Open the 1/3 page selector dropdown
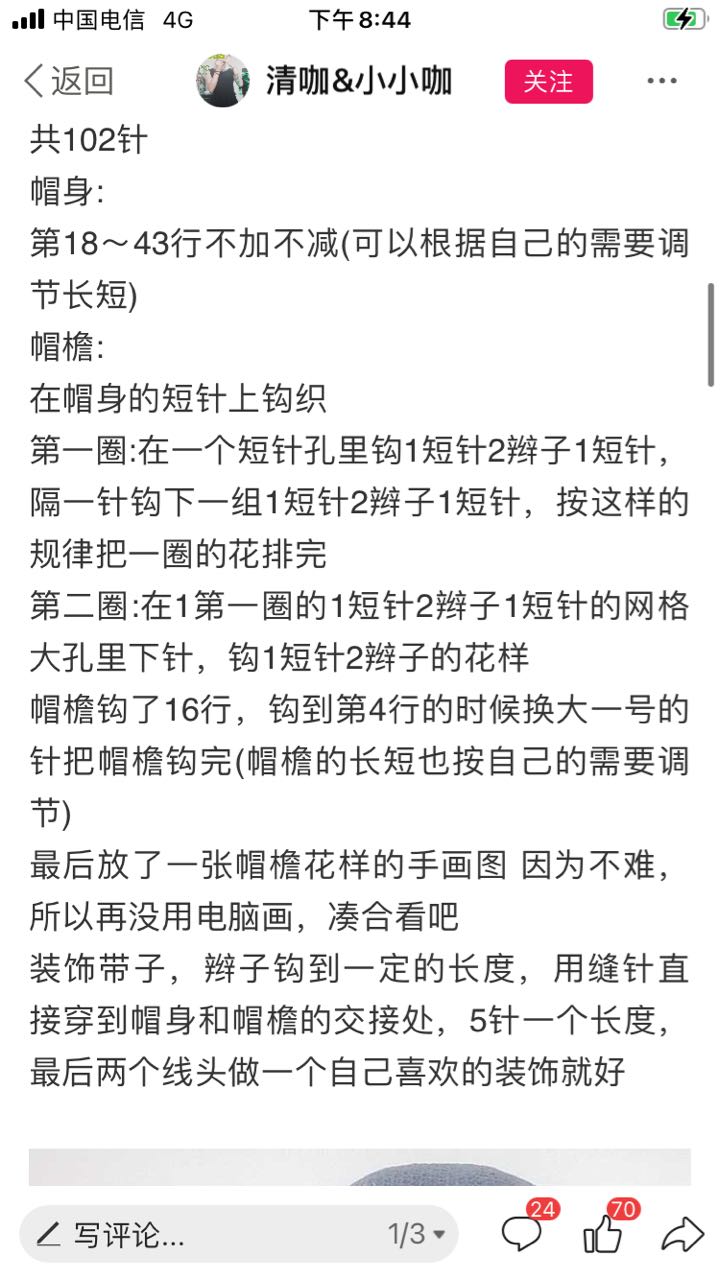 417,1234
